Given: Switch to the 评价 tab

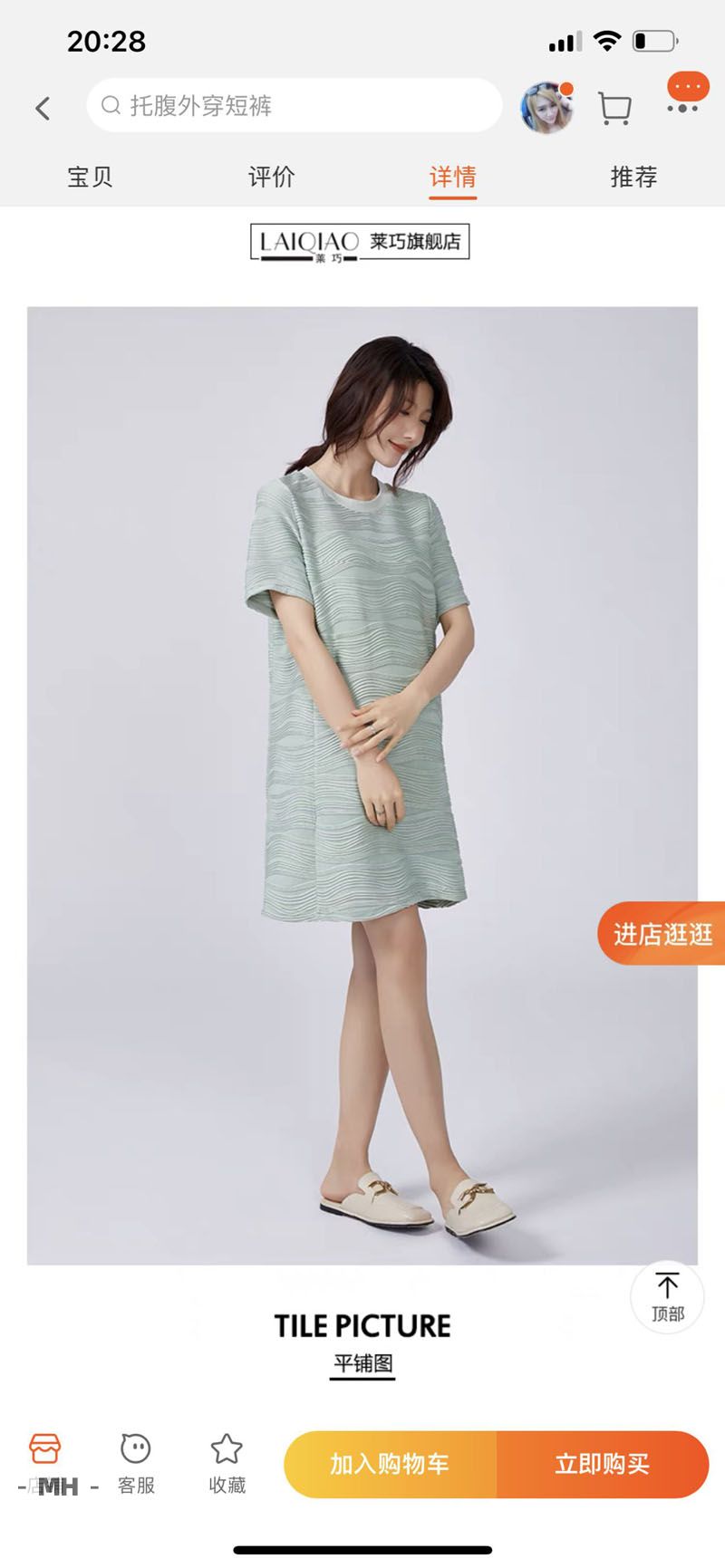Looking at the screenshot, I should (x=271, y=177).
